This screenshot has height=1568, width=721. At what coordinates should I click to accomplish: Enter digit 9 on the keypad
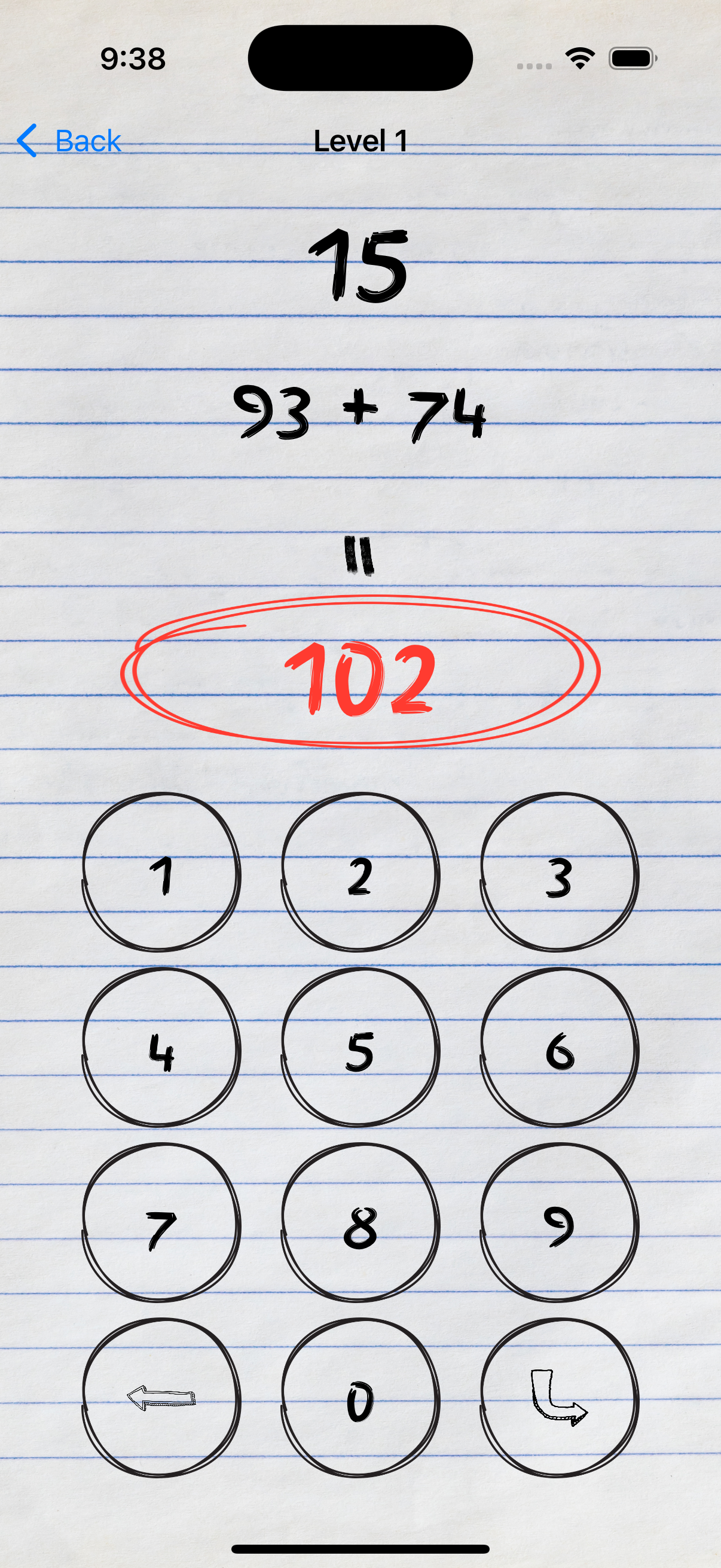[x=559, y=1223]
